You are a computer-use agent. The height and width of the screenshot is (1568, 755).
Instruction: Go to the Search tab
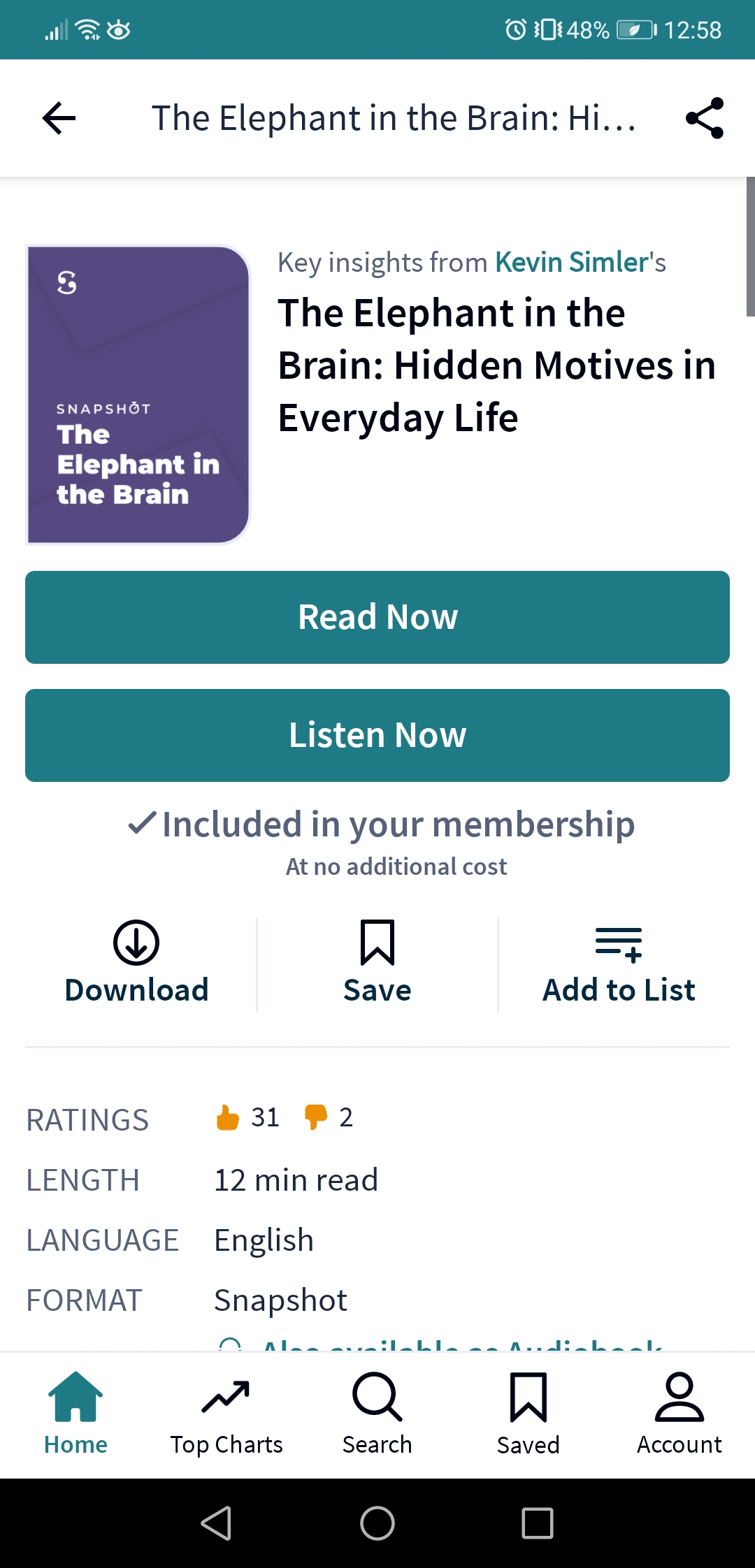(377, 1413)
